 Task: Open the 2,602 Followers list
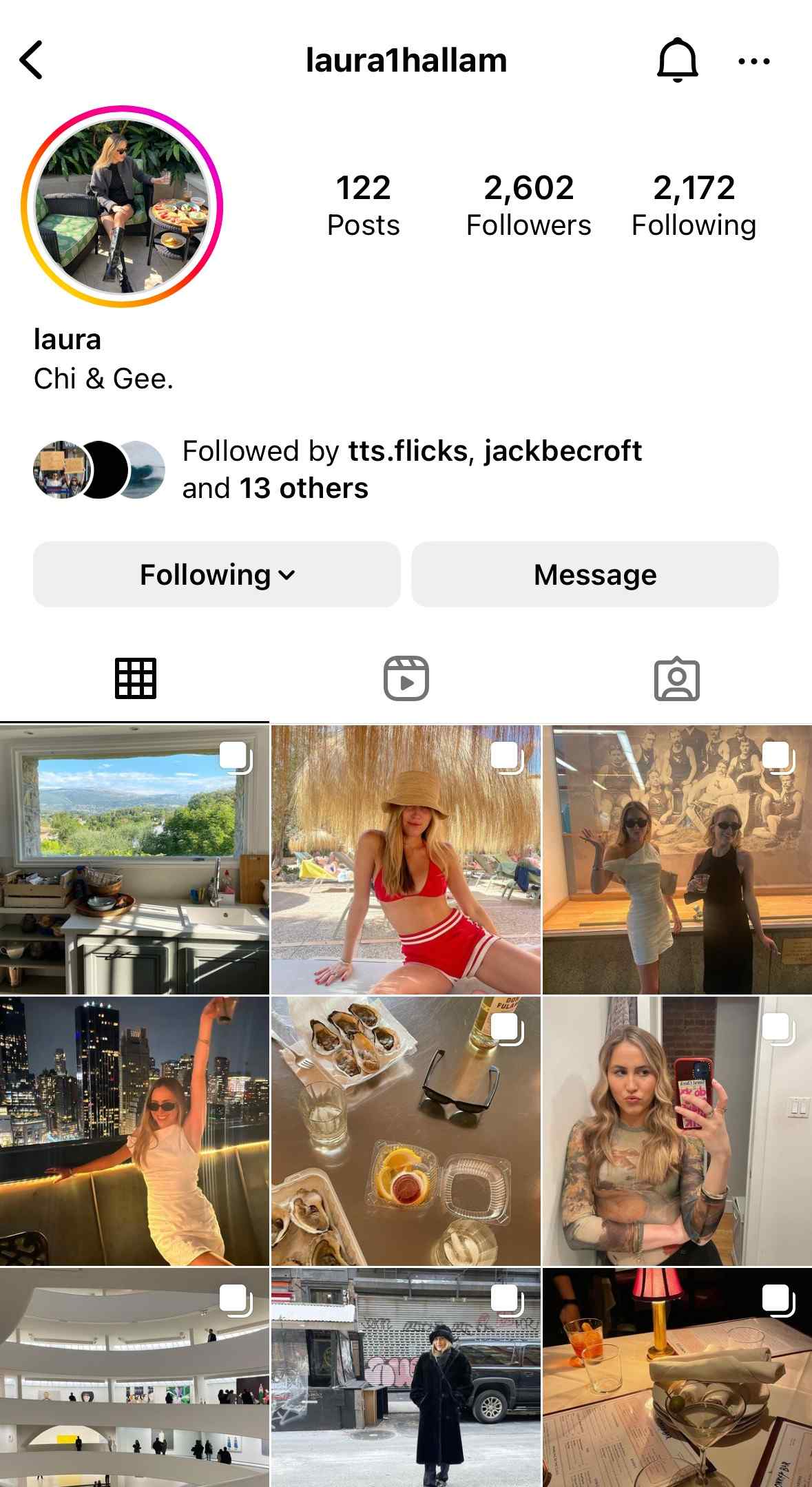pyautogui.click(x=528, y=205)
